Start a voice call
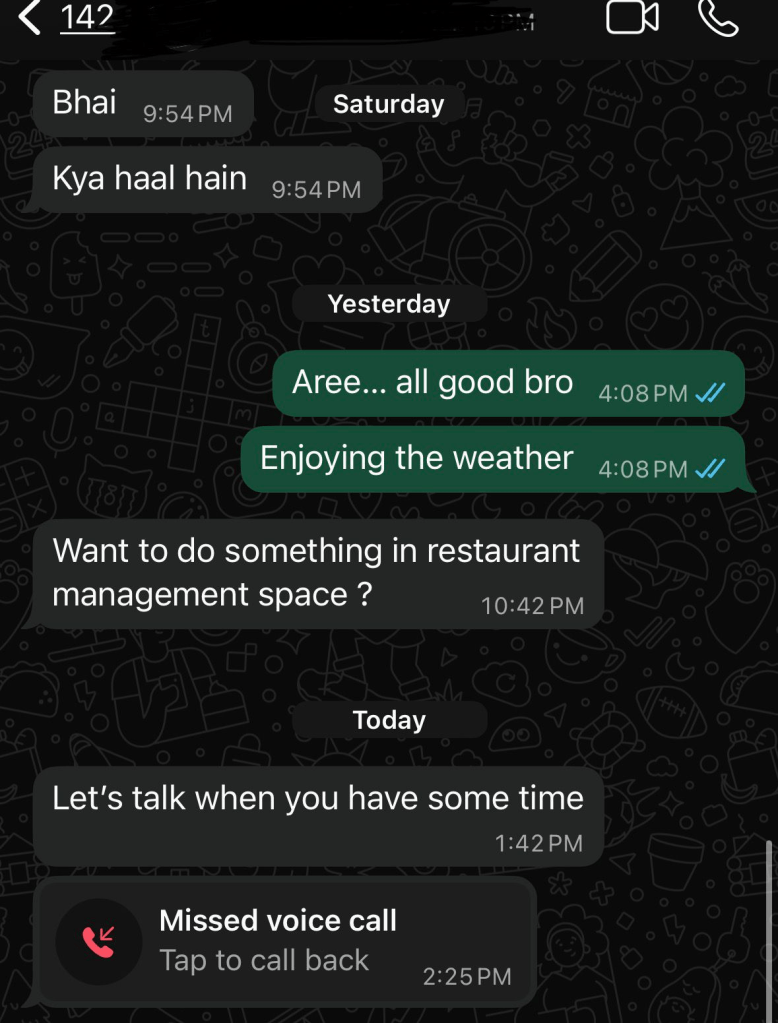The width and height of the screenshot is (778, 1023). tap(717, 17)
